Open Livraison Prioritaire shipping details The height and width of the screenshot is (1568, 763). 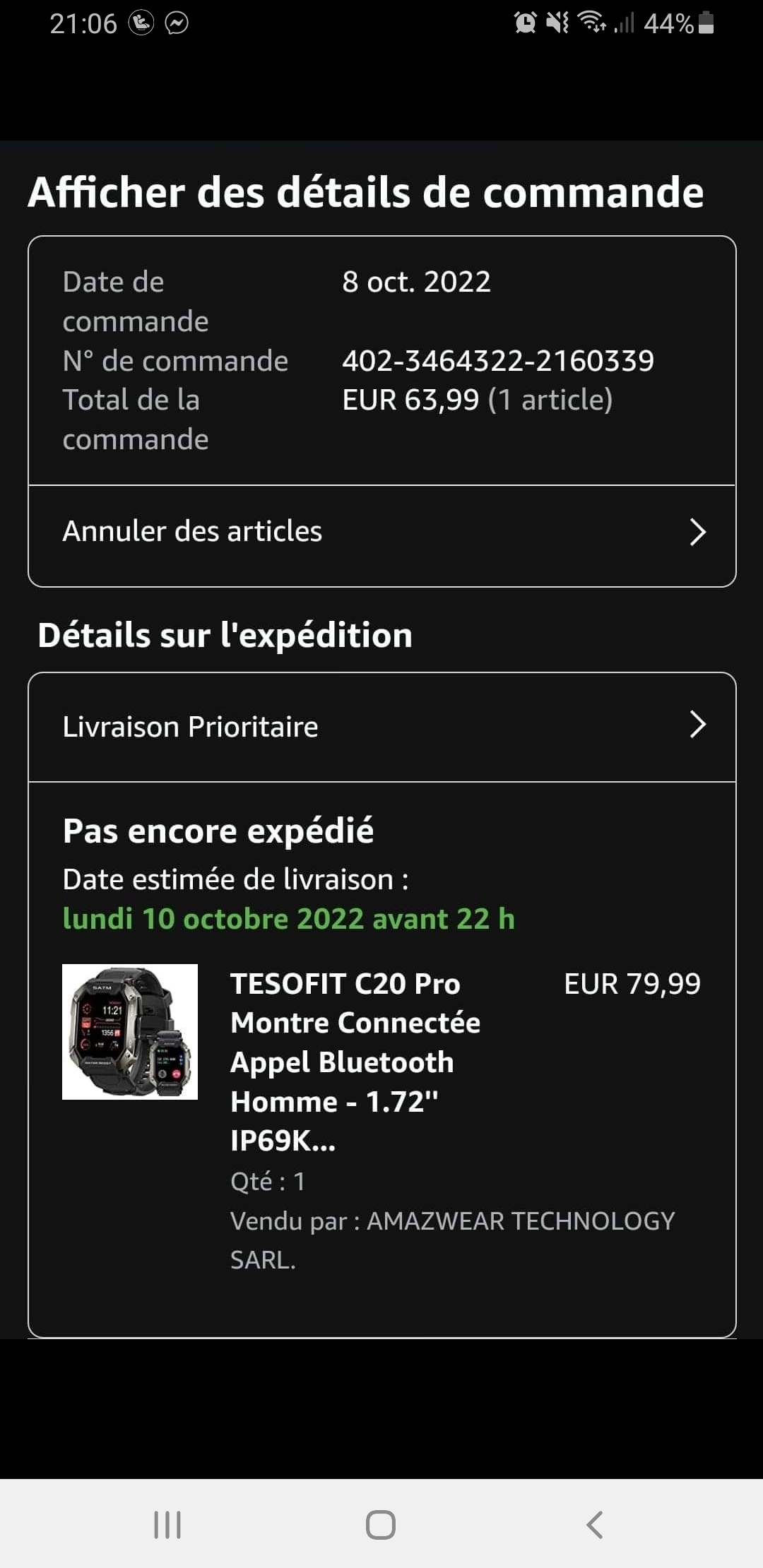(381, 727)
